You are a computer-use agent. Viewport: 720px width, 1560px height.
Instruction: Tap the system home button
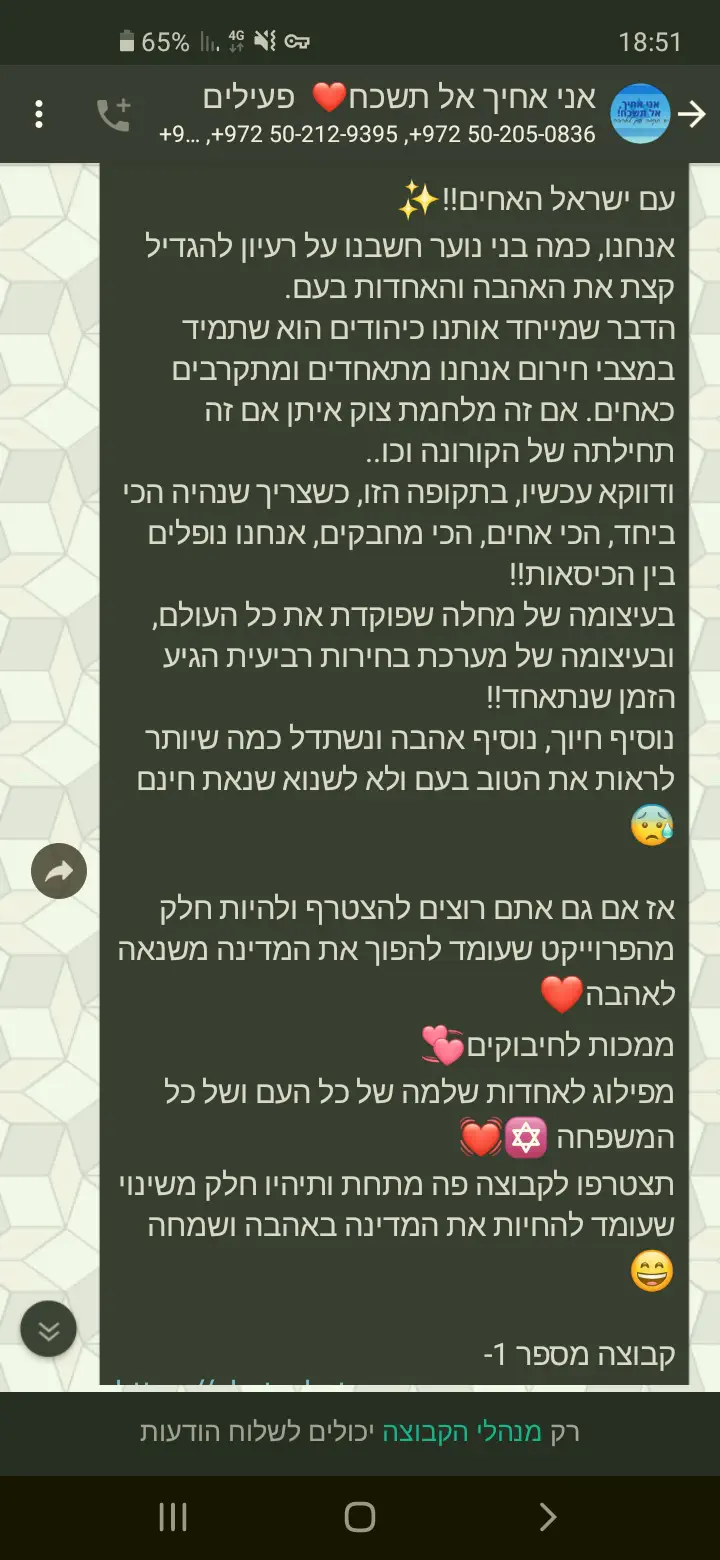(360, 1517)
